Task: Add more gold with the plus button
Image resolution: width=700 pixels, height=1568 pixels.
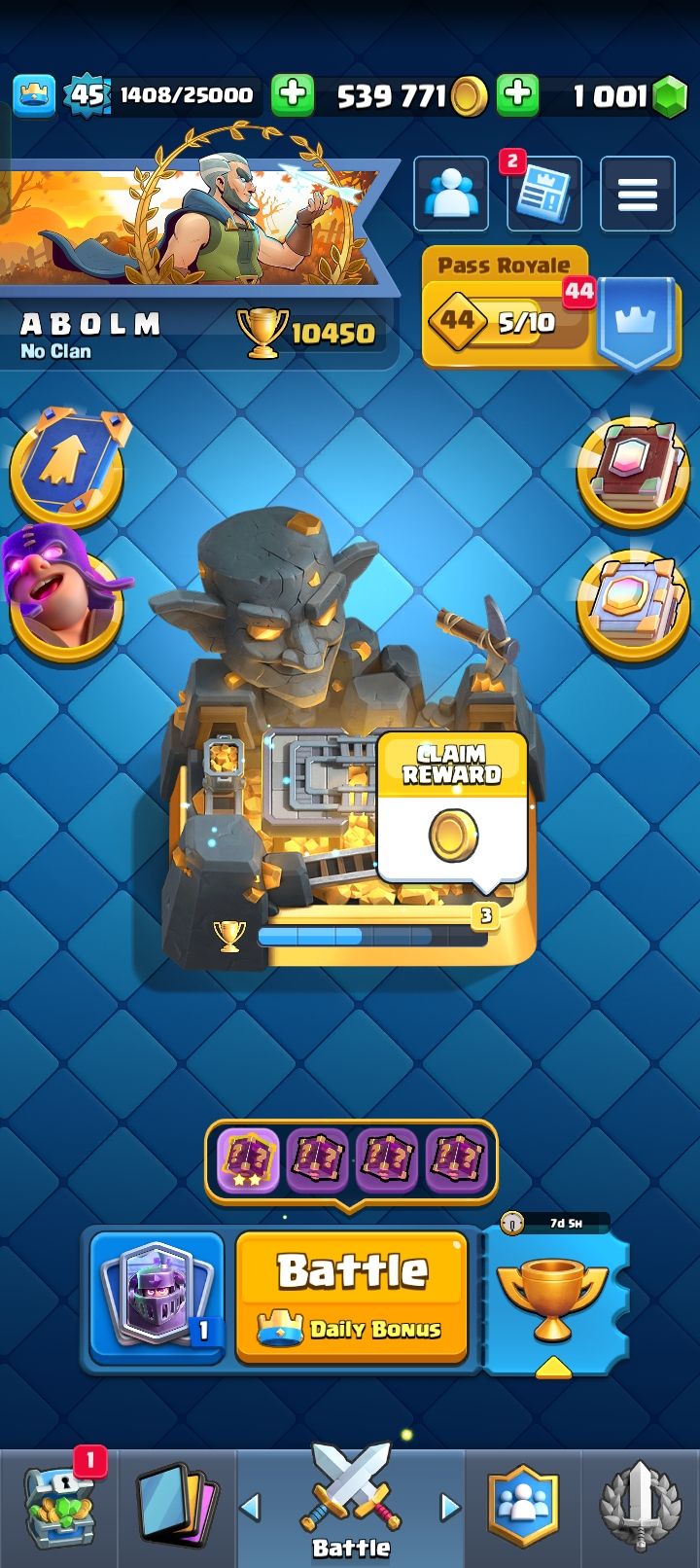Action: click(x=292, y=95)
